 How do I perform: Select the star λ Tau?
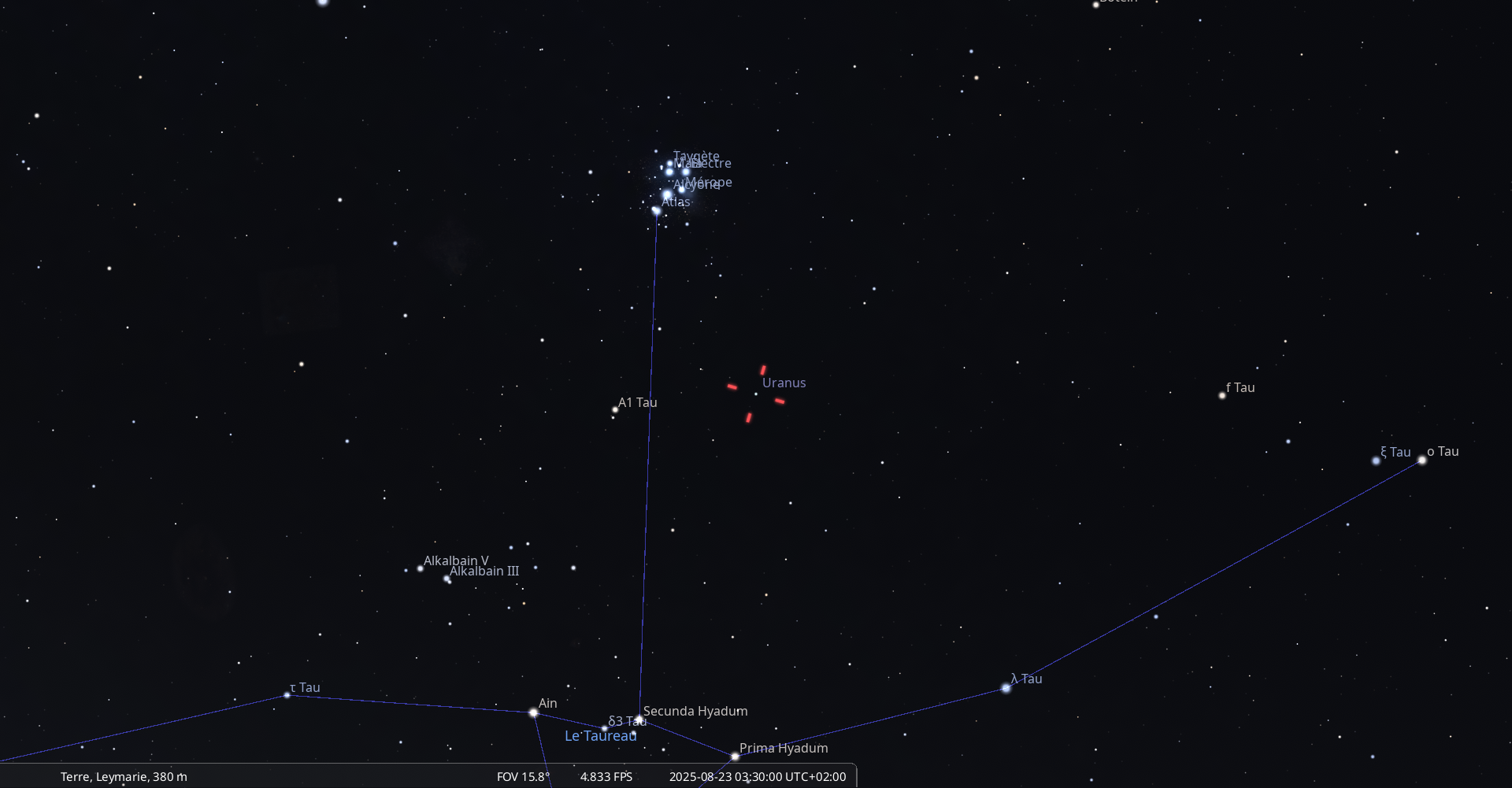[x=1006, y=688]
